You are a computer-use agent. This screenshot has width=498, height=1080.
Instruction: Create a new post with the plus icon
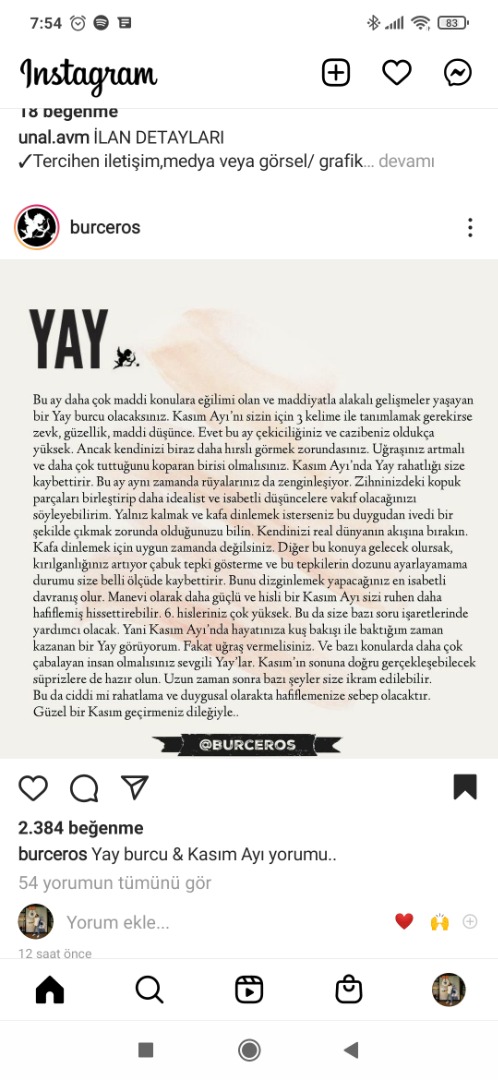tap(336, 72)
